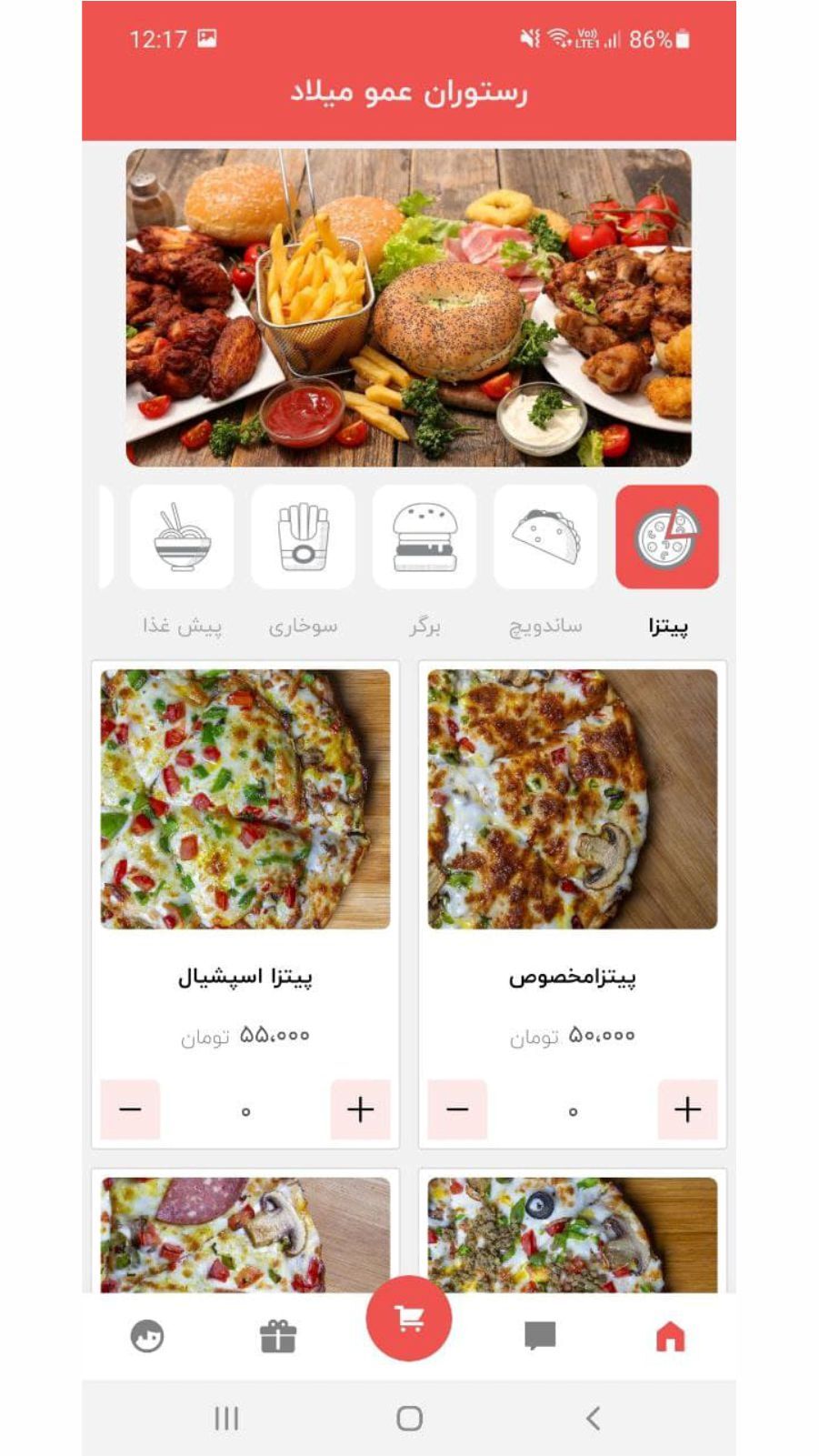The image size is (819, 1456).
Task: Open the gift offers tab
Action: coord(278,1337)
